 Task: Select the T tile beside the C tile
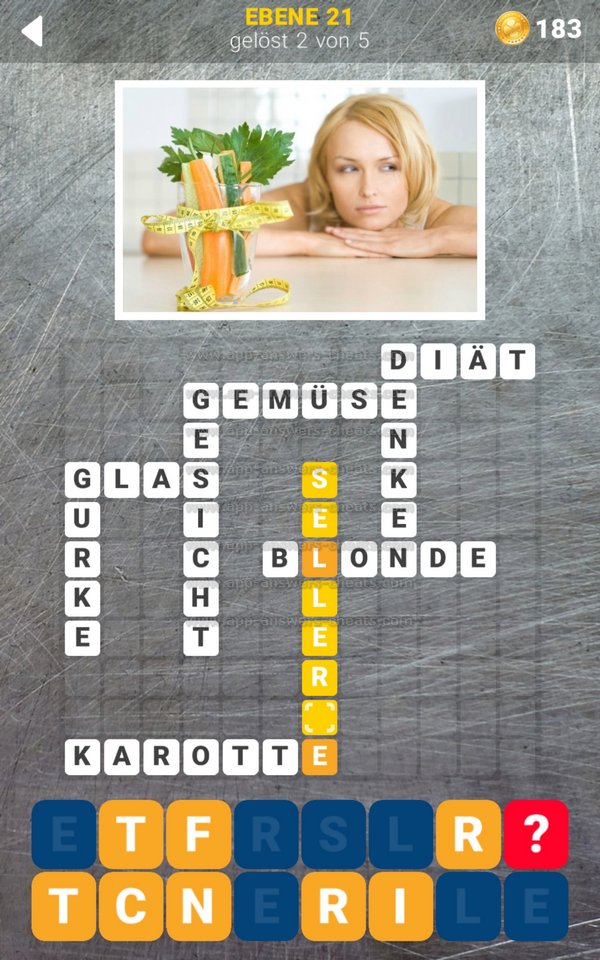coord(64,906)
